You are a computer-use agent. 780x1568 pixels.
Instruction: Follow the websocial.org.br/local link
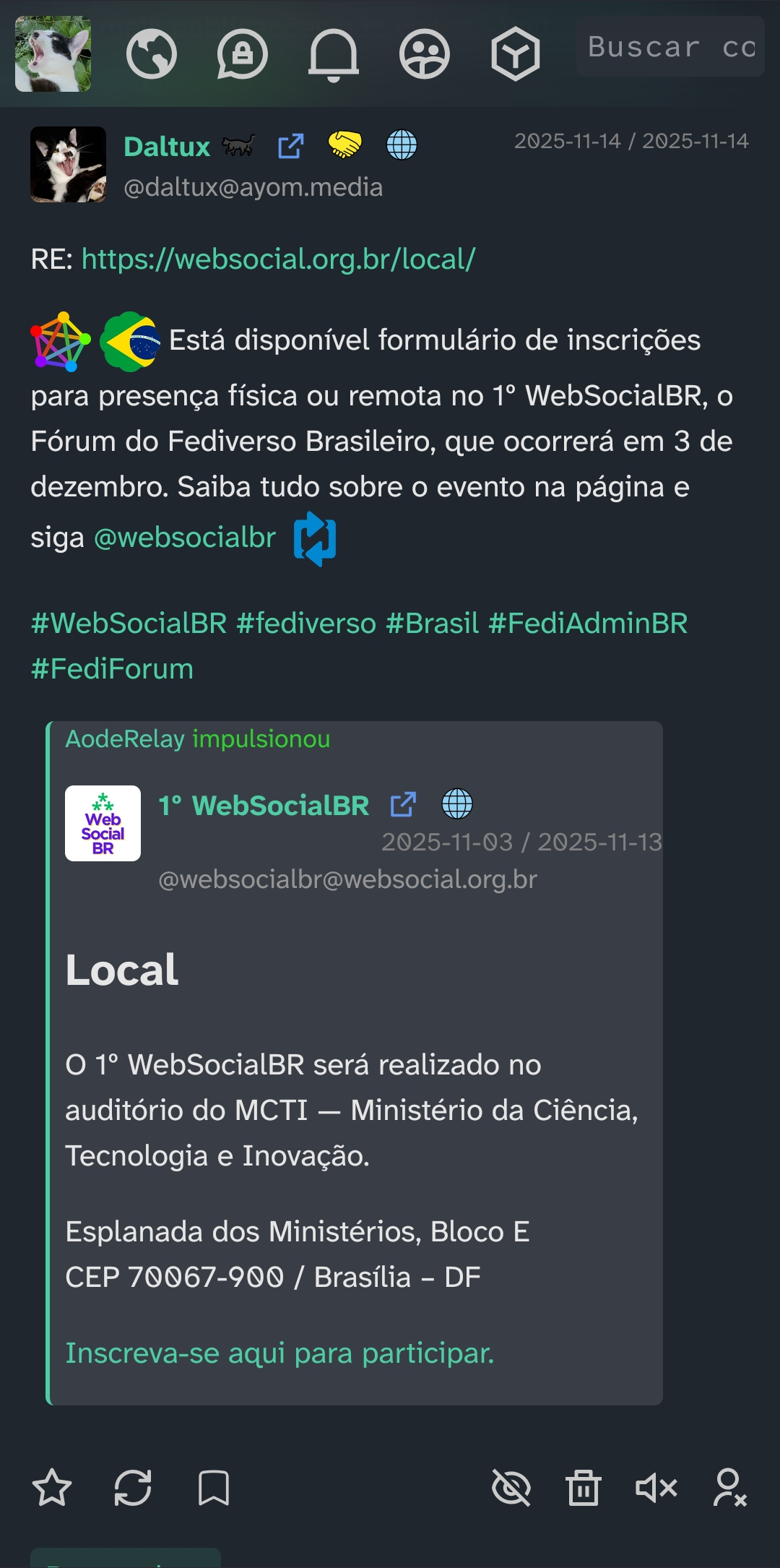(x=278, y=259)
